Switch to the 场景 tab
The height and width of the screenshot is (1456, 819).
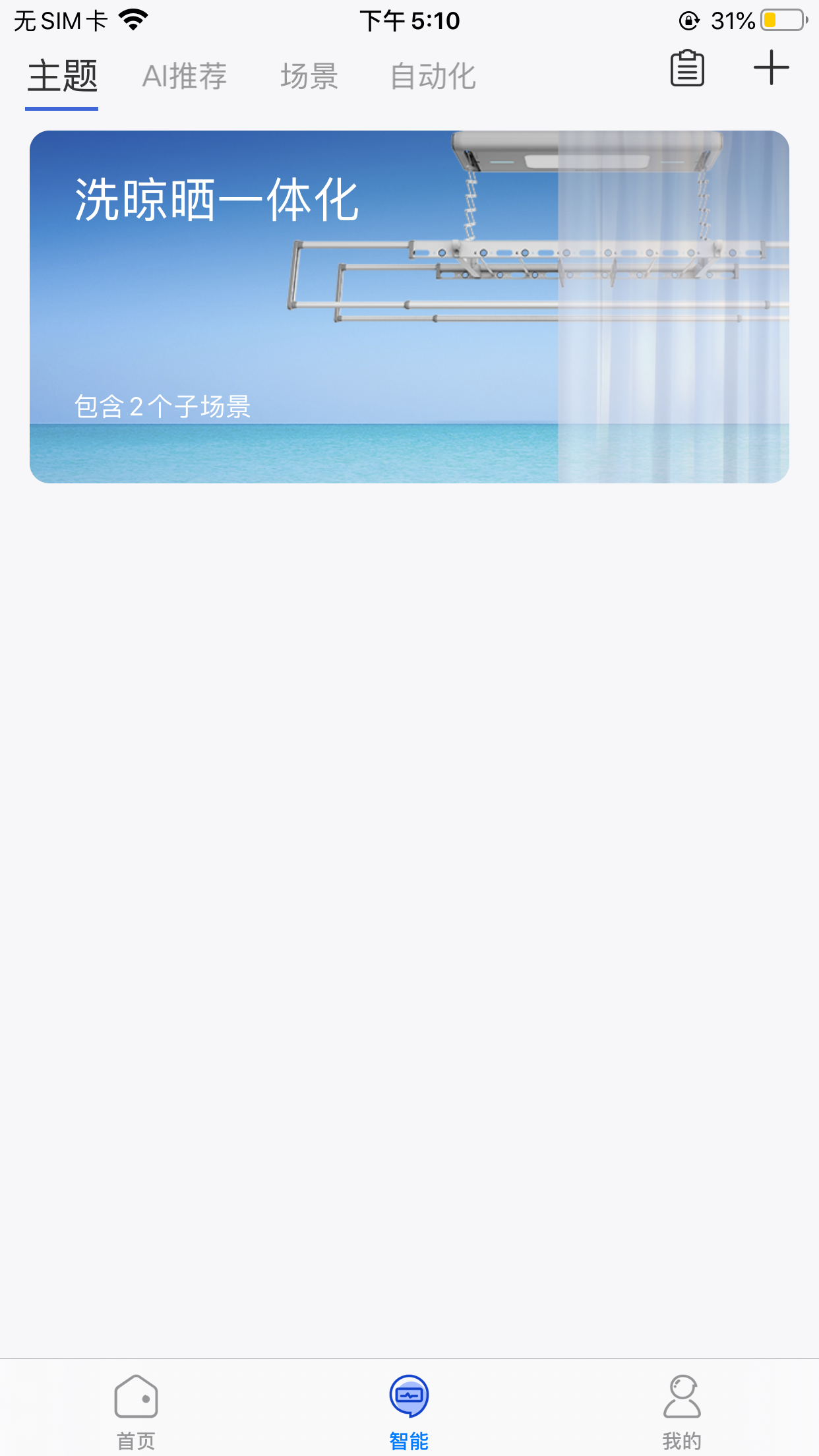click(309, 76)
